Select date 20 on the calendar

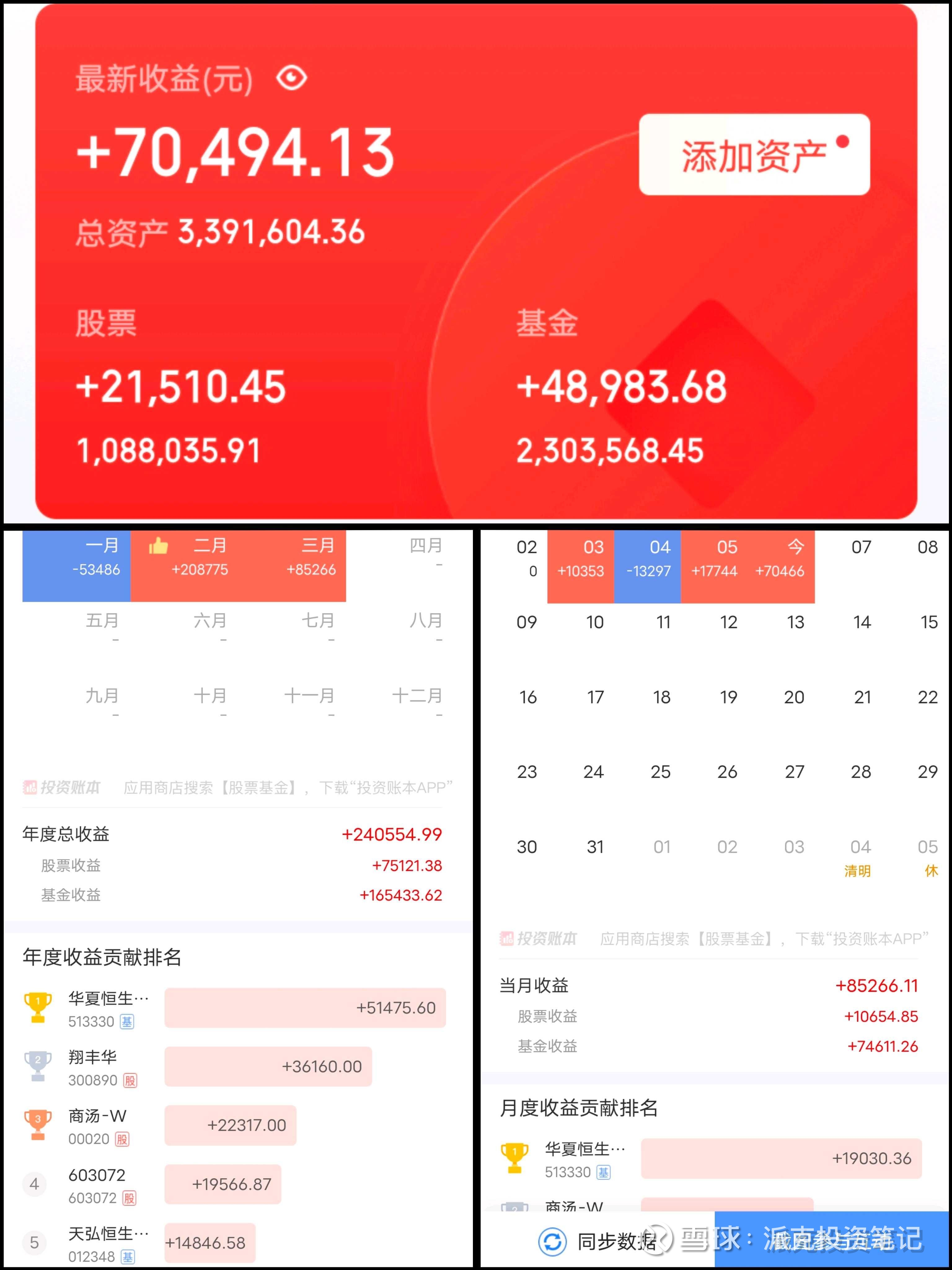tap(794, 697)
